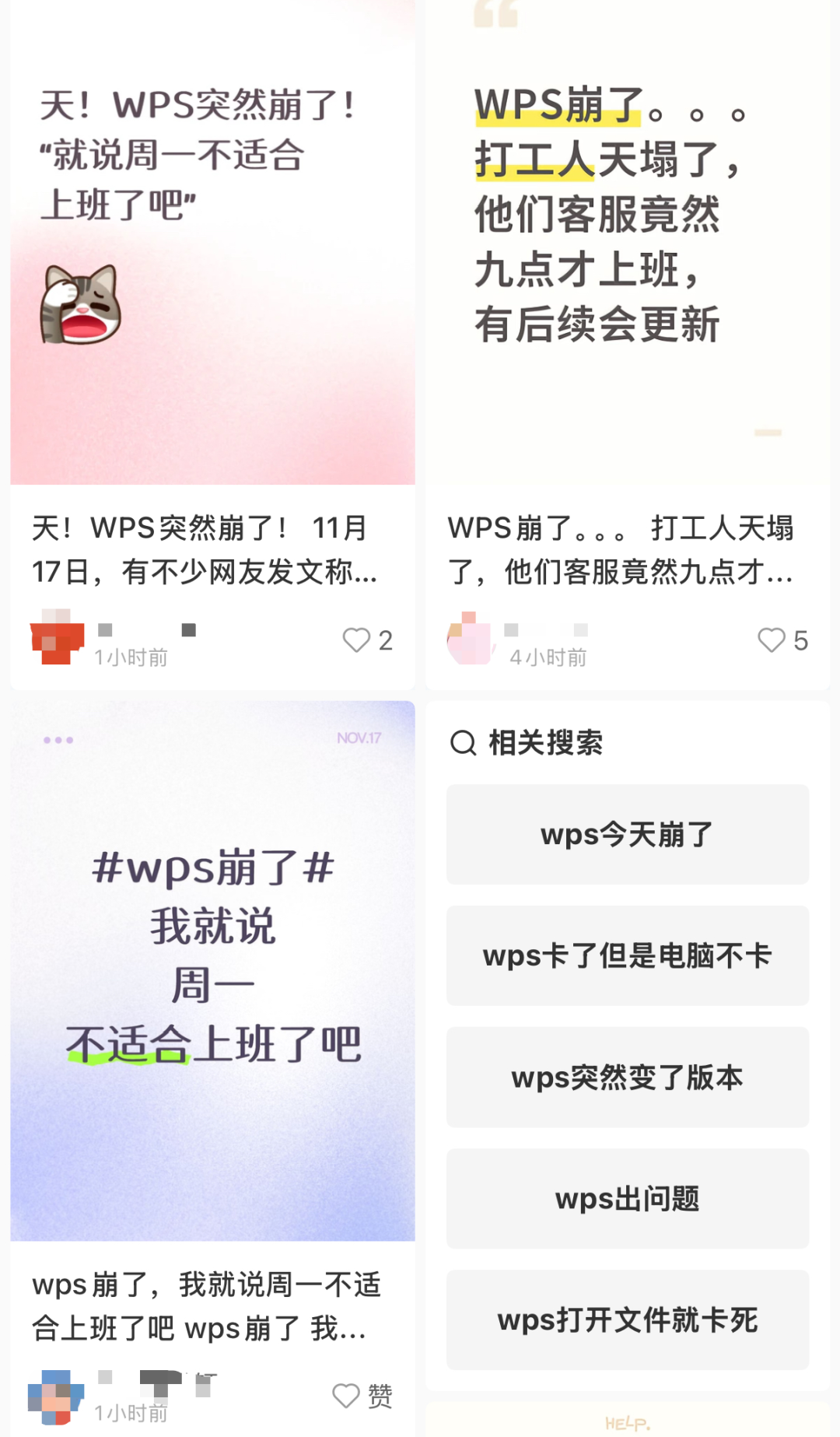
Task: Open the post '天！WPS突然崩了！'
Action: click(212, 249)
